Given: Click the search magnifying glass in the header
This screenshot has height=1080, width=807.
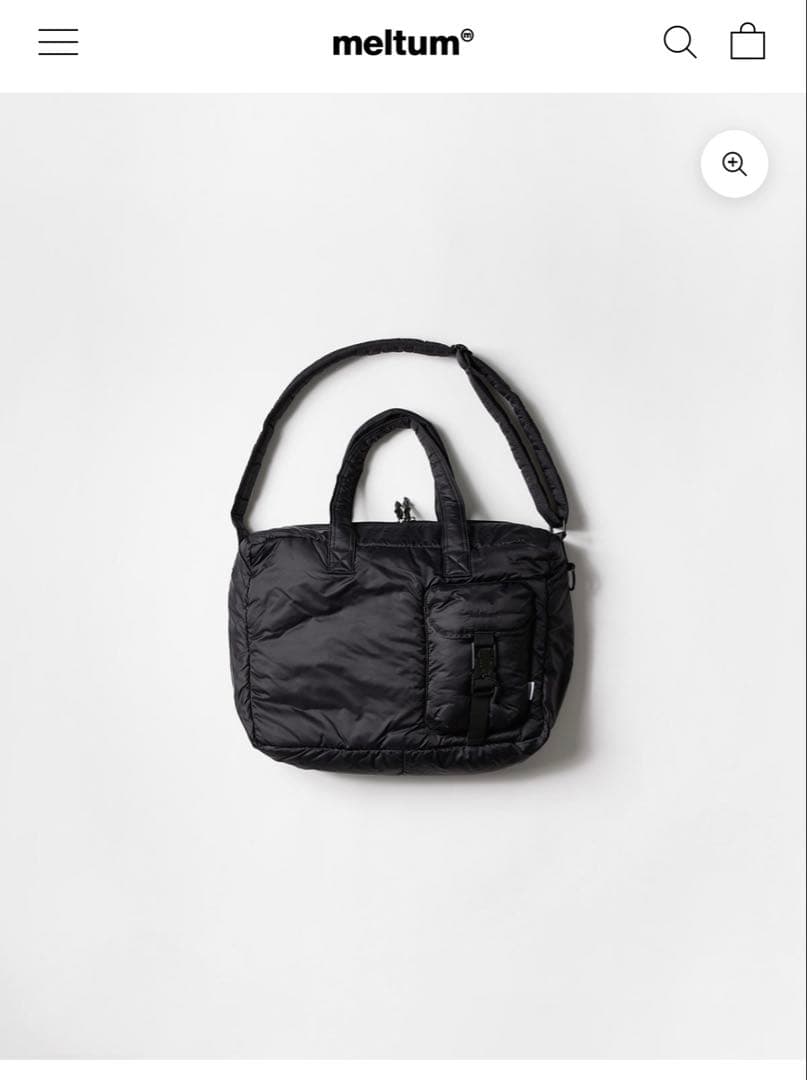Looking at the screenshot, I should (x=681, y=42).
